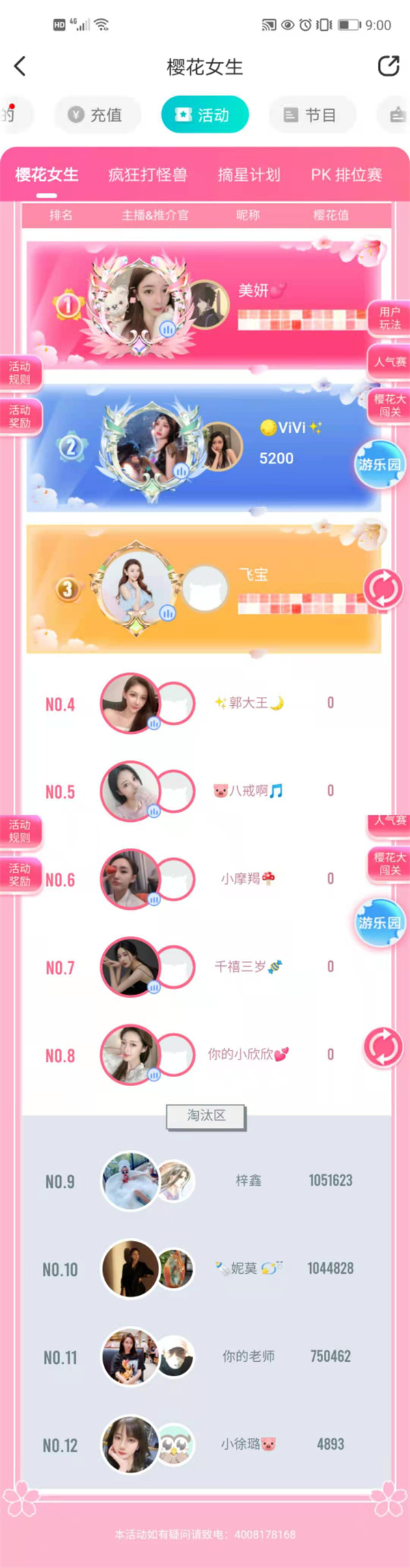Switch to PK 排位赛 tab

tap(346, 175)
